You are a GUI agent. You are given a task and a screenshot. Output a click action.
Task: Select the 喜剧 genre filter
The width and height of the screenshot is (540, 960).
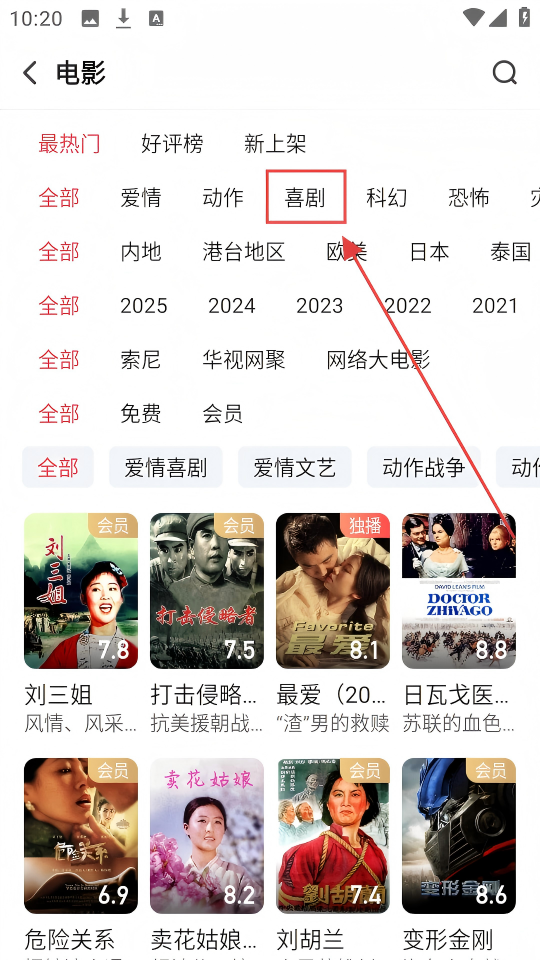click(305, 198)
